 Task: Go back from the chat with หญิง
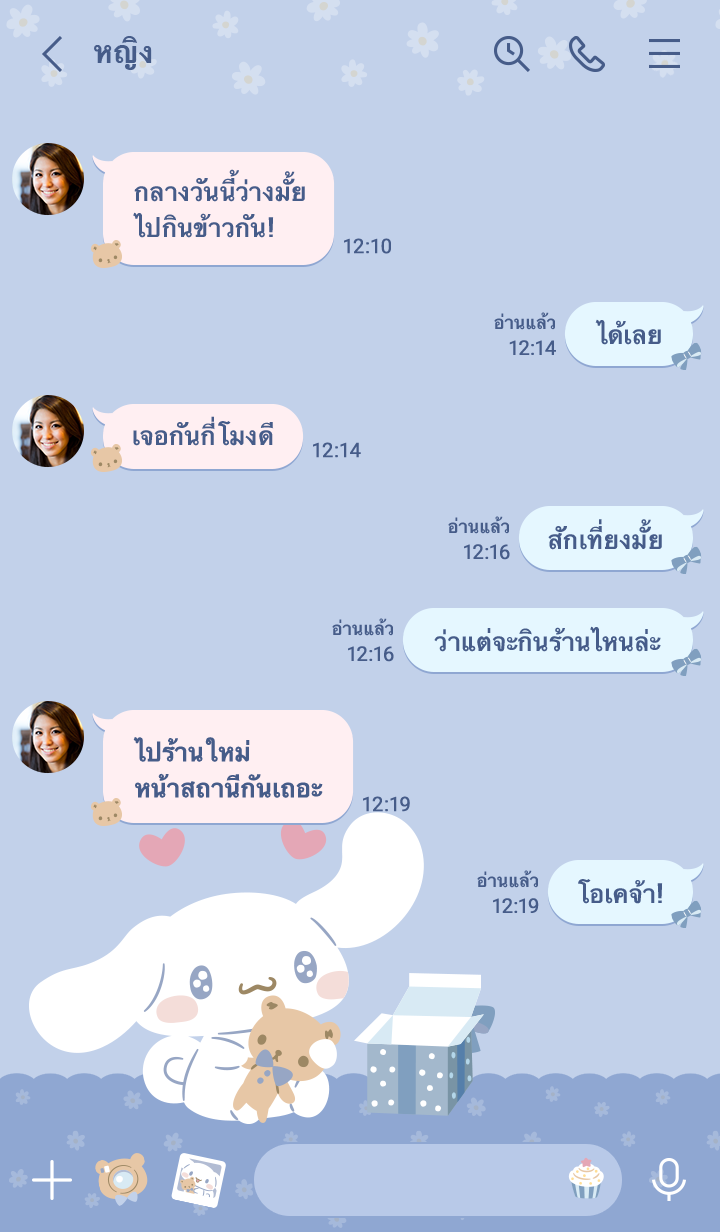[52, 54]
